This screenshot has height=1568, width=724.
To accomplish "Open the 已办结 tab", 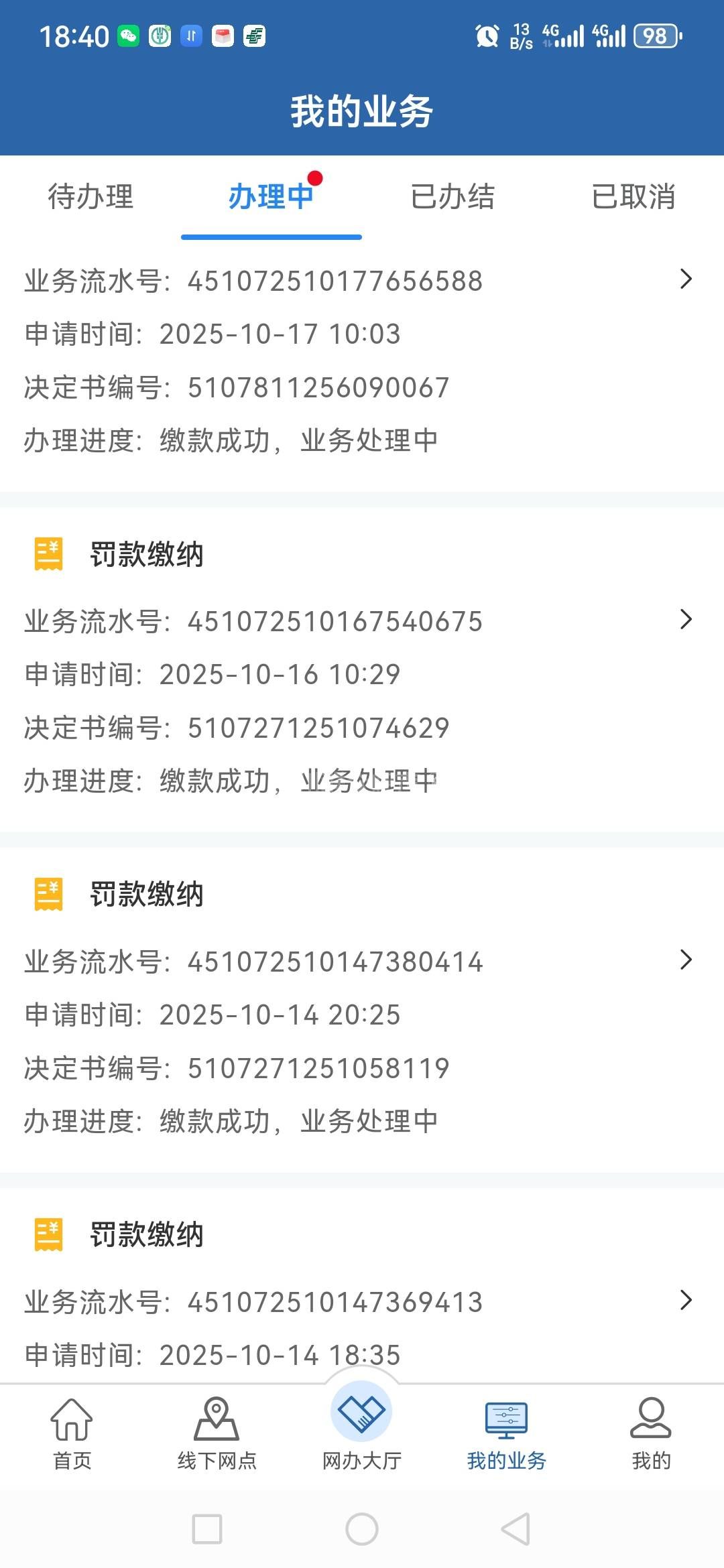I will point(452,197).
